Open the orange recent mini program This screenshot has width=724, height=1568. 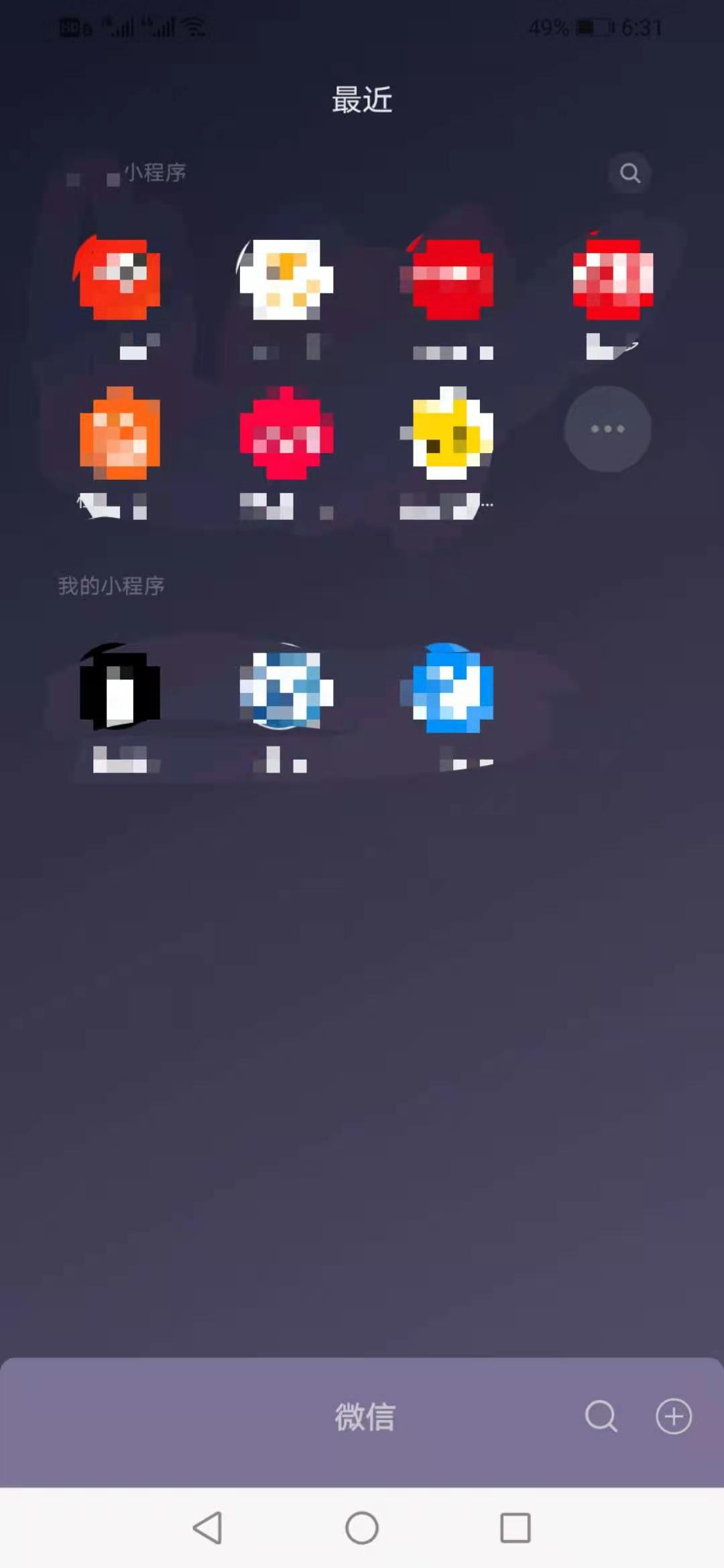click(x=120, y=434)
